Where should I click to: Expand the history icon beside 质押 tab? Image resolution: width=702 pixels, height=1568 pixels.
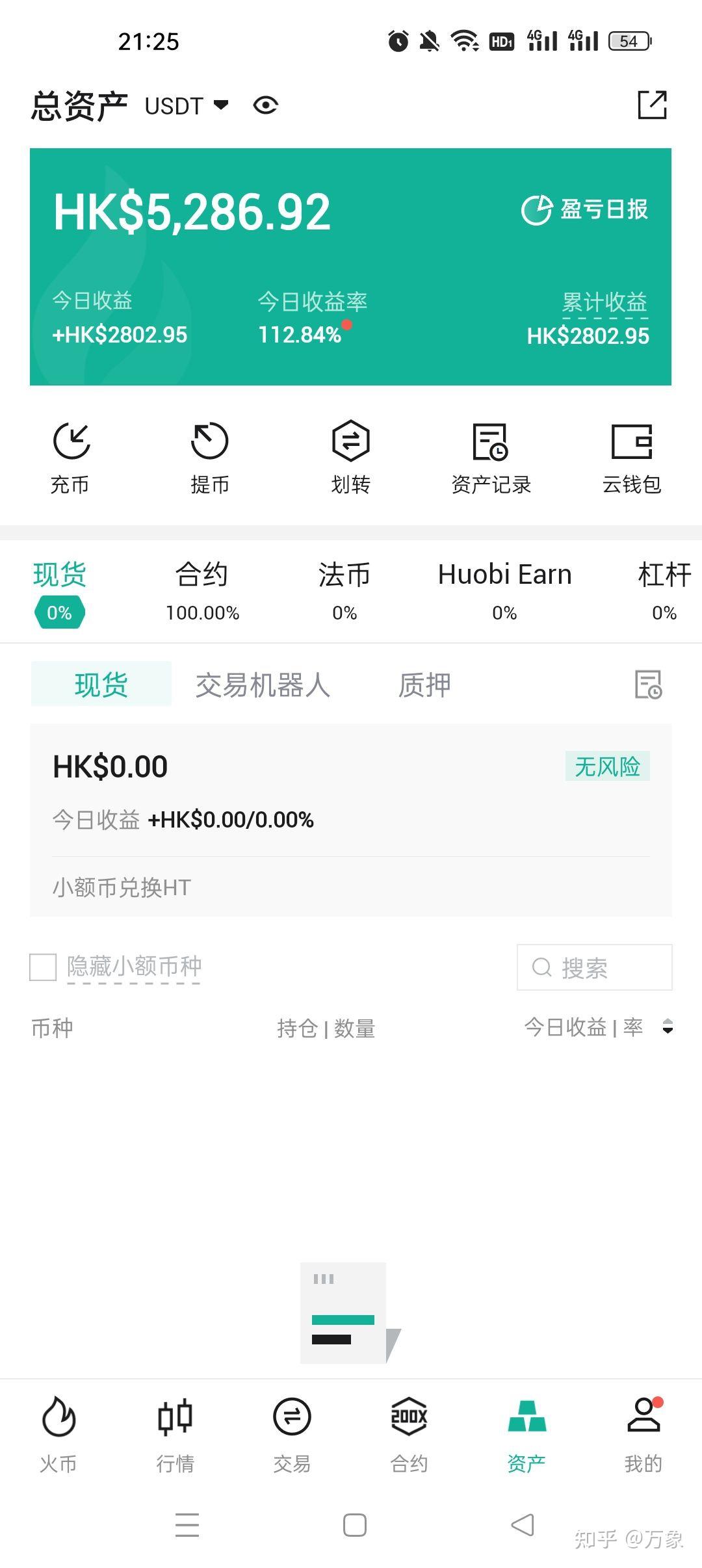[x=649, y=684]
